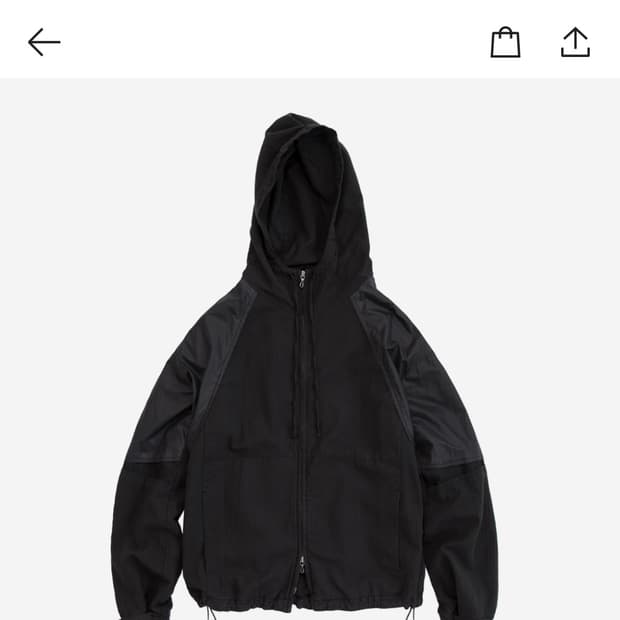Go back using the arrow
Screen dimensions: 620x620
pos(44,42)
